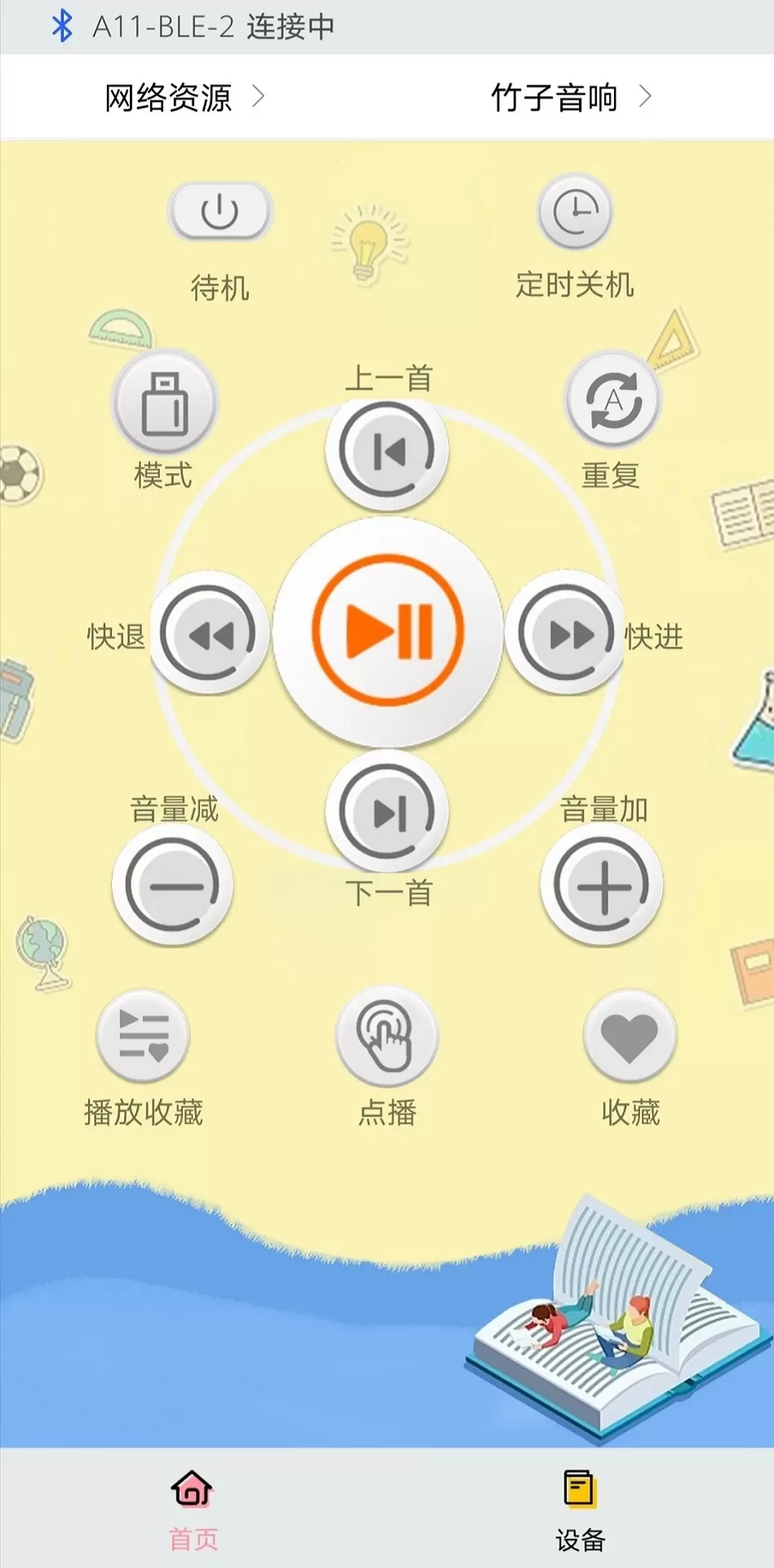The image size is (774, 1568).
Task: Toggle the 重复 repeat button
Action: (614, 401)
